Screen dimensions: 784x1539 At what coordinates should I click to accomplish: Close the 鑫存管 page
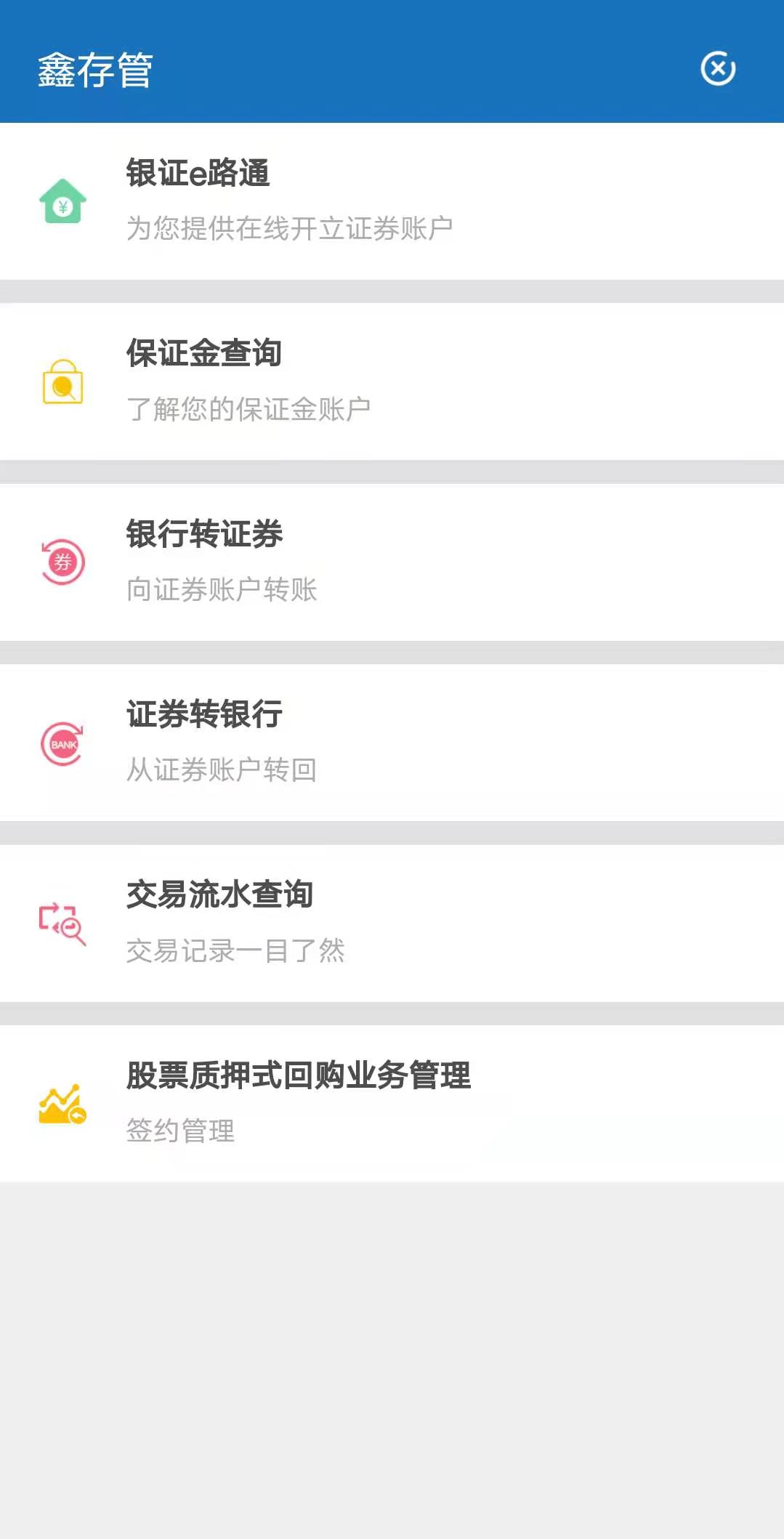click(x=718, y=69)
